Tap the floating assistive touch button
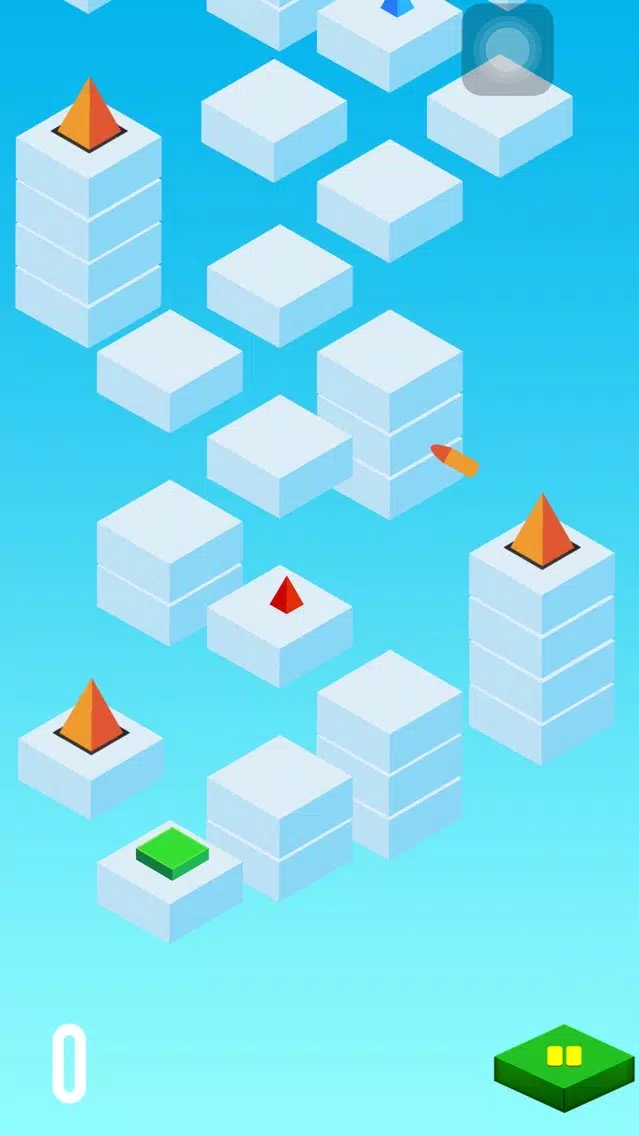Viewport: 639px width, 1136px height. 508,49
